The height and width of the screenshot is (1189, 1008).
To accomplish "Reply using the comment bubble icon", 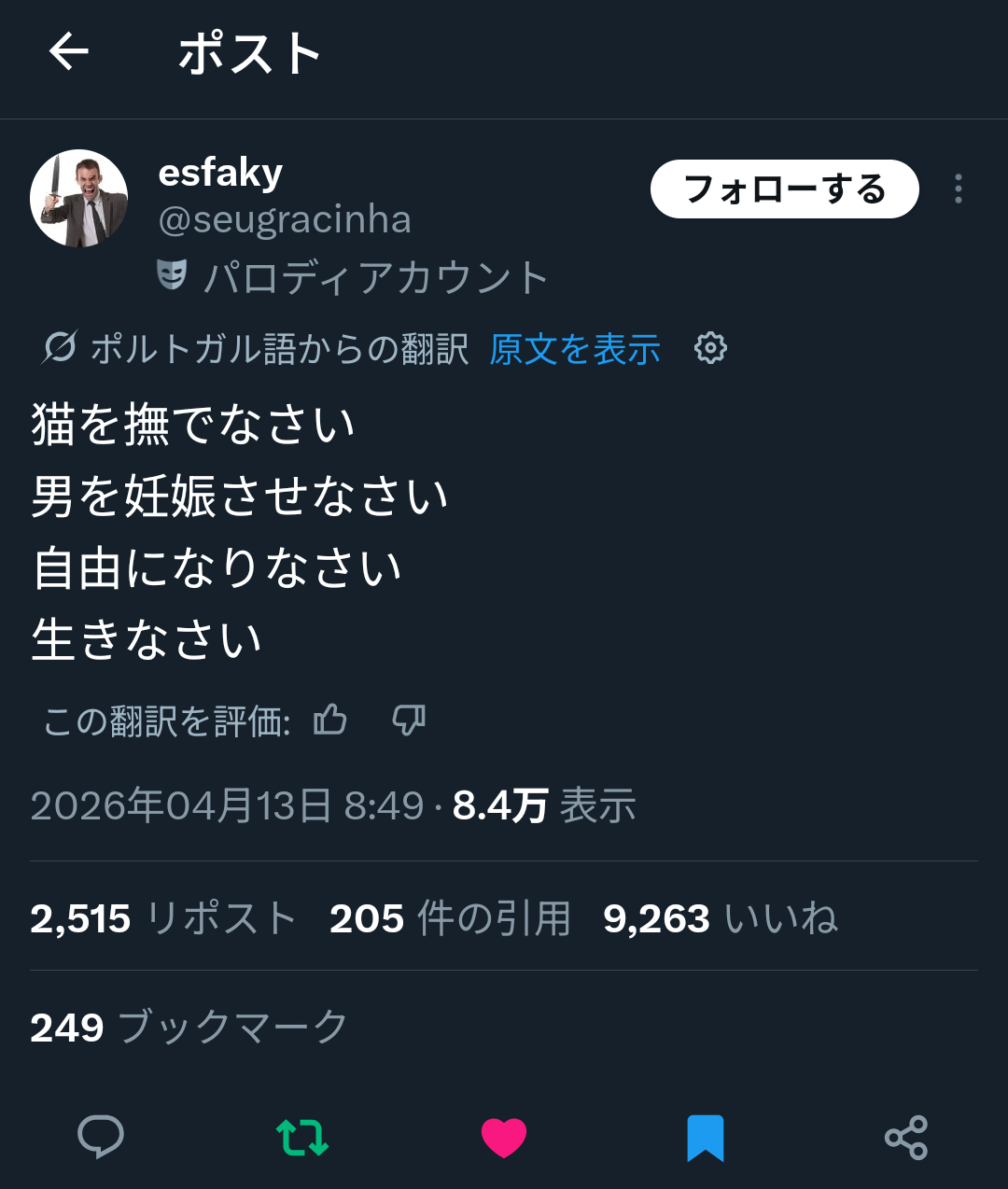I will pyautogui.click(x=101, y=1138).
